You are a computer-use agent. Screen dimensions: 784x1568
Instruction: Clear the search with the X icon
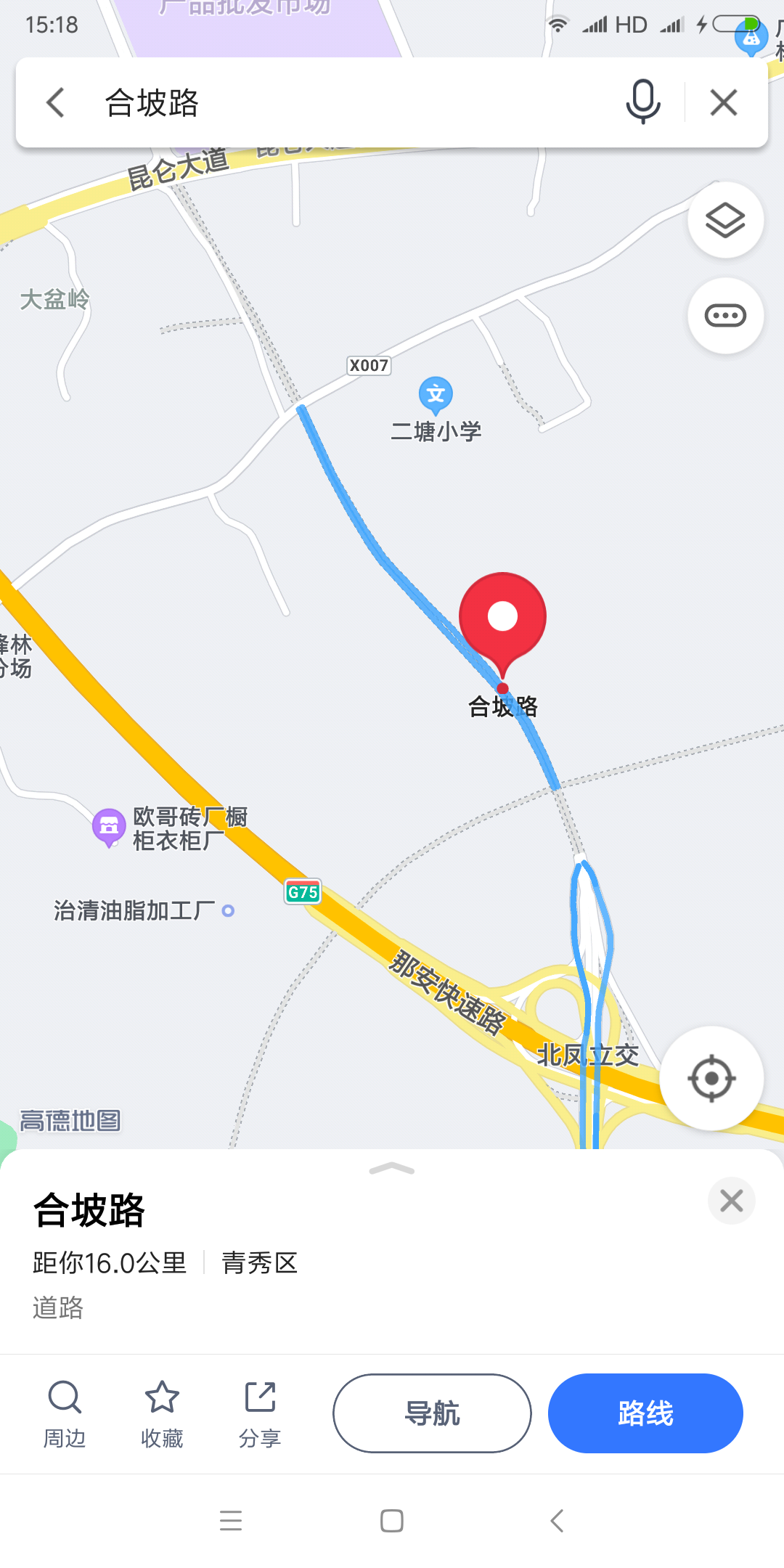coord(724,102)
